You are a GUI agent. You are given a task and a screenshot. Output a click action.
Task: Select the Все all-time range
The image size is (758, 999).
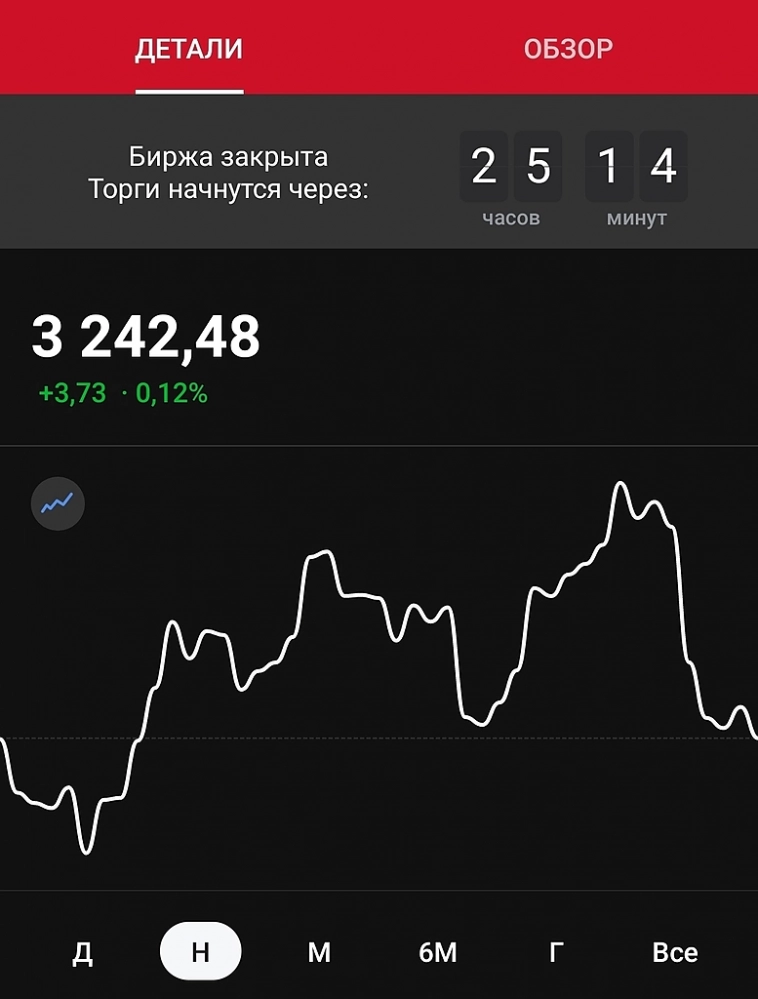[676, 951]
